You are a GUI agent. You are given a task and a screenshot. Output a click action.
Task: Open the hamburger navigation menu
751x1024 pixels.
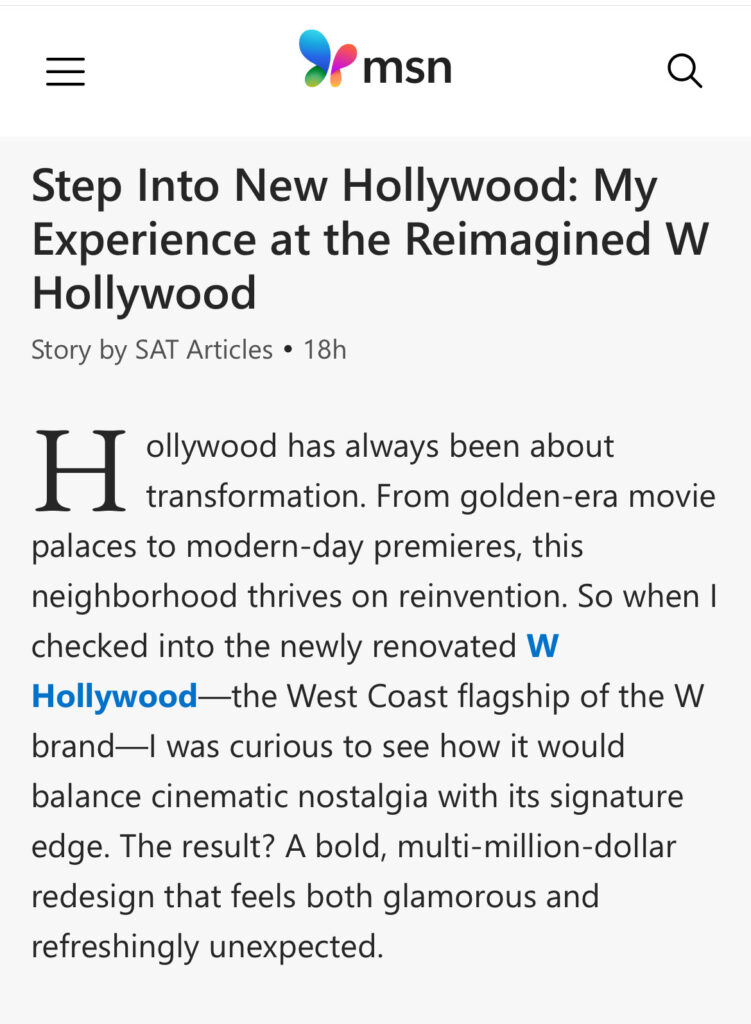[x=65, y=71]
